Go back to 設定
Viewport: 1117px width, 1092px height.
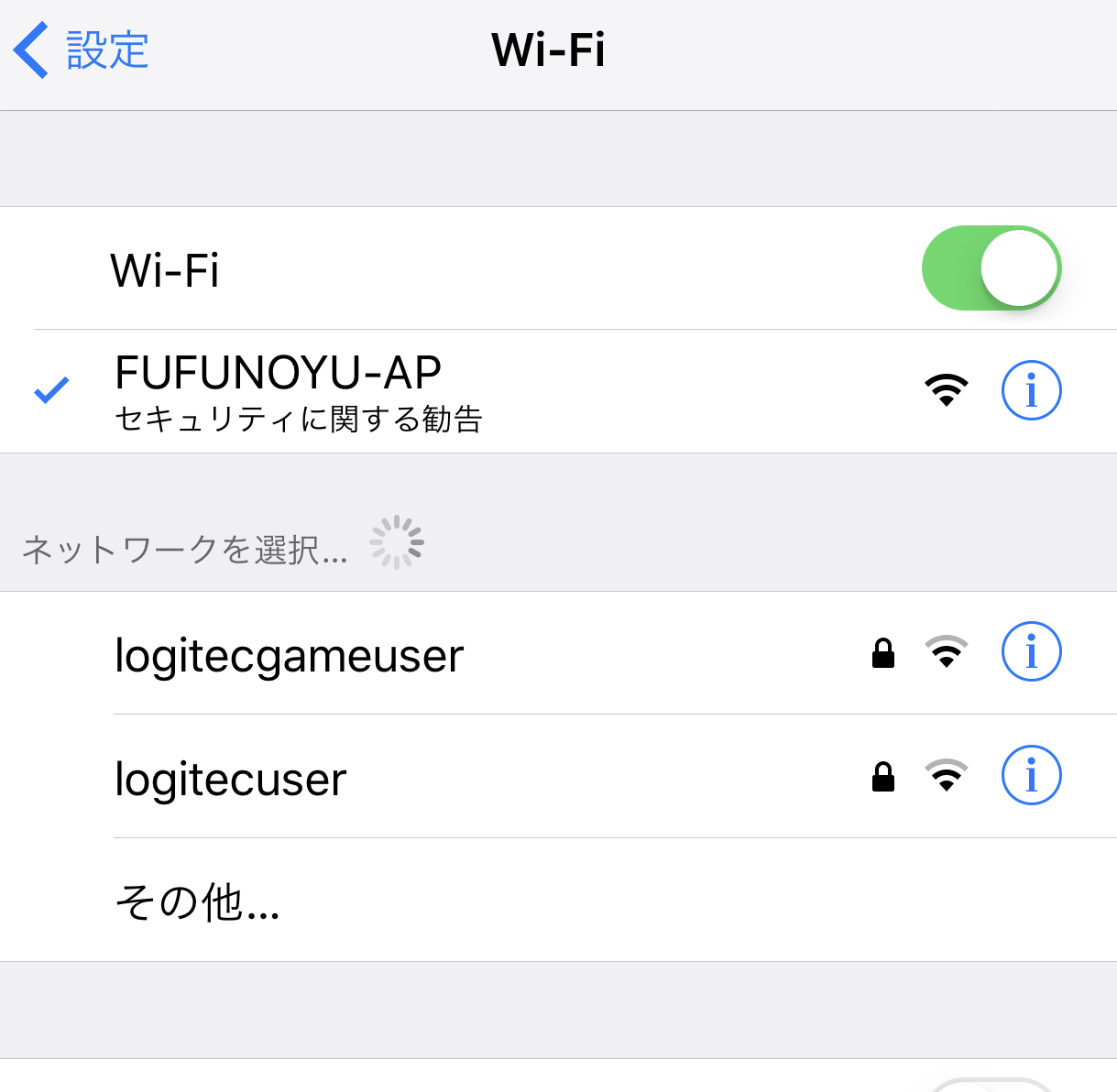pyautogui.click(x=82, y=50)
